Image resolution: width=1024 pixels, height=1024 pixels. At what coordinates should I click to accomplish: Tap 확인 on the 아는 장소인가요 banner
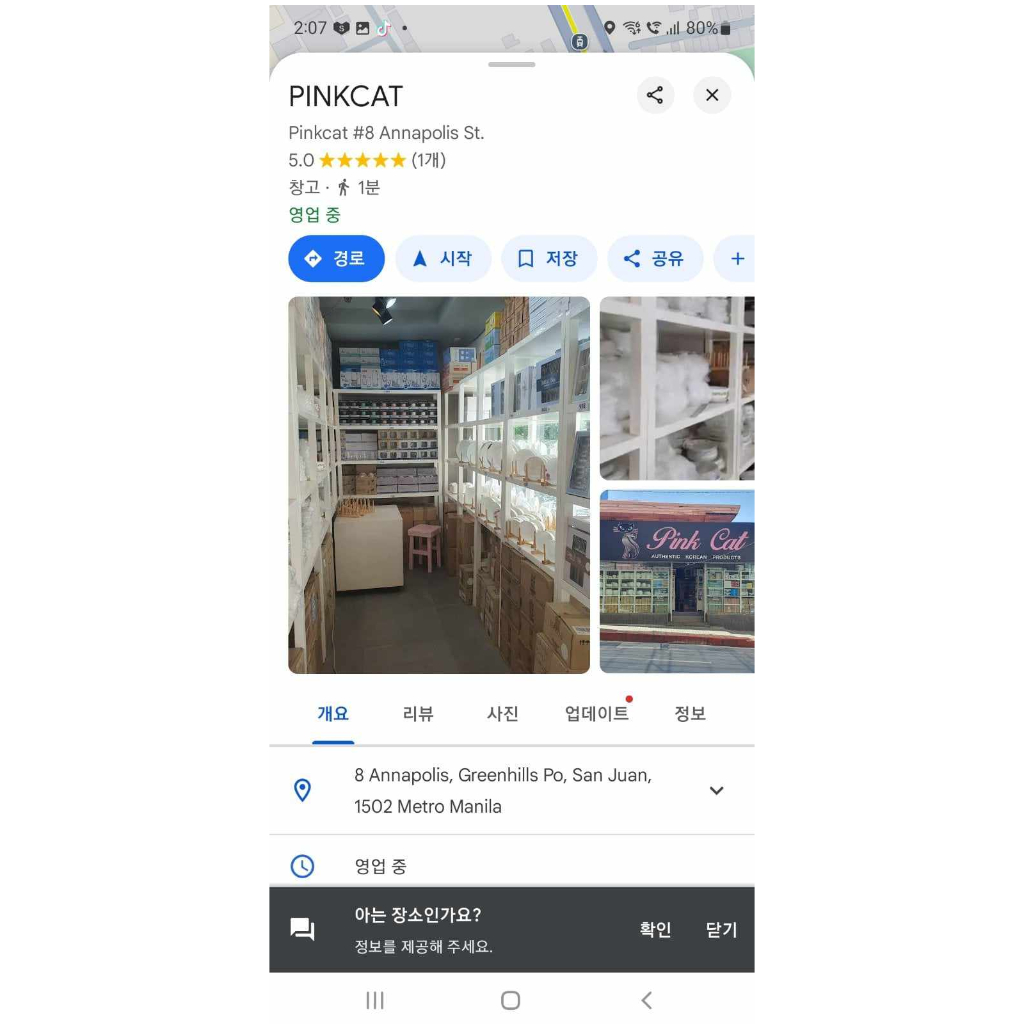coord(655,929)
